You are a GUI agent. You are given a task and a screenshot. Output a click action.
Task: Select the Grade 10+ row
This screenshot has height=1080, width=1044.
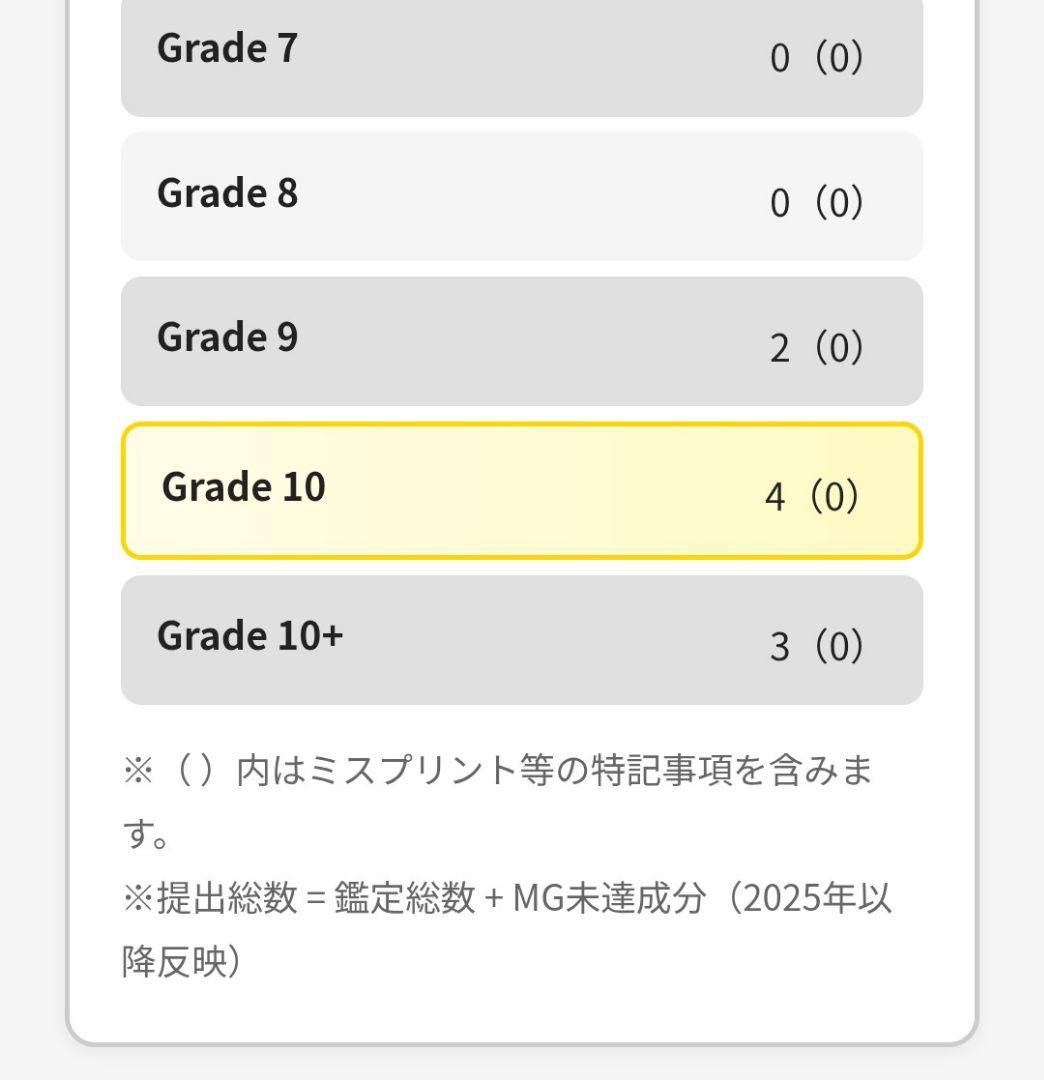point(520,640)
